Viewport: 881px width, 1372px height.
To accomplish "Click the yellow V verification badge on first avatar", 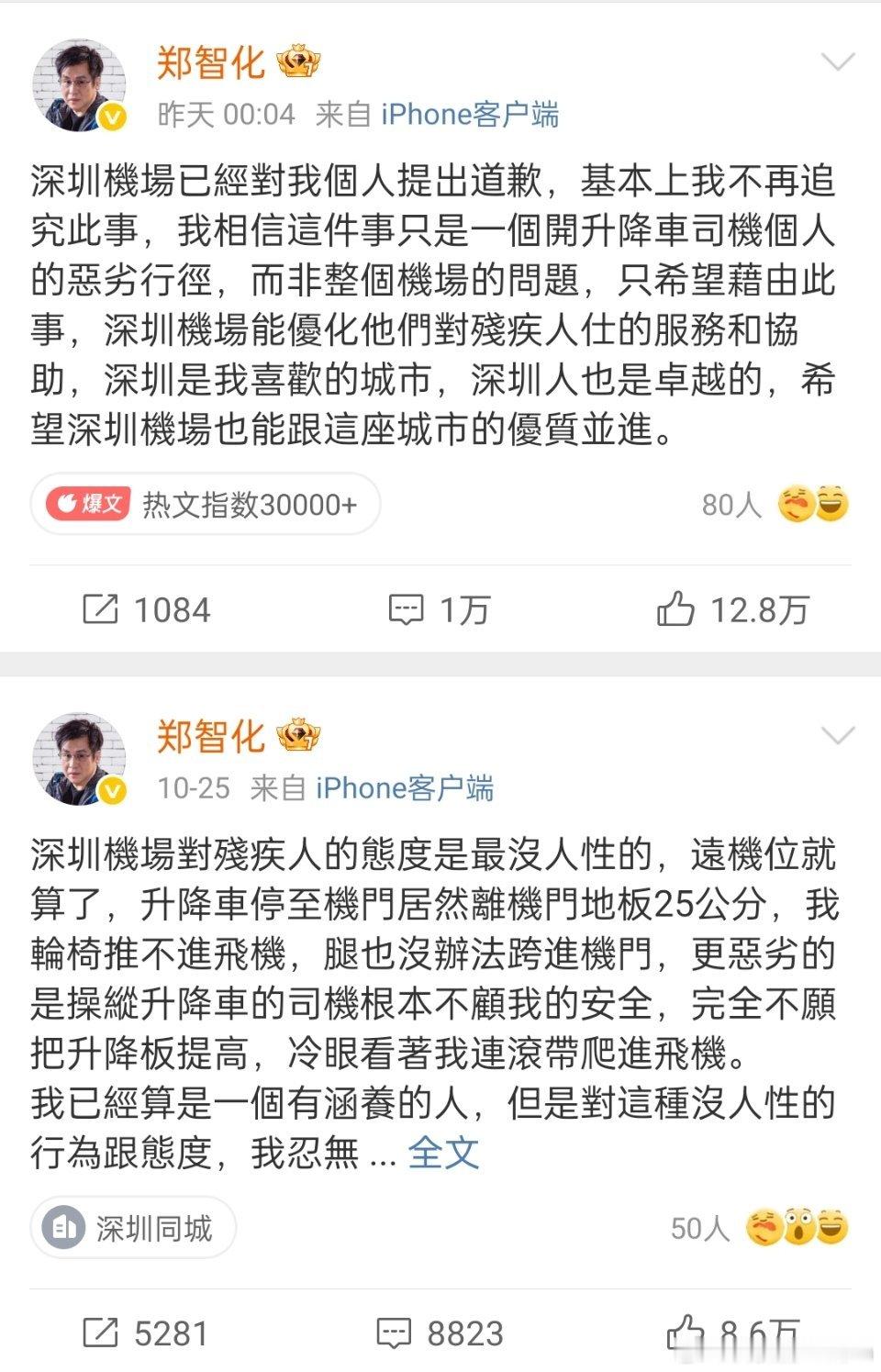I will pyautogui.click(x=112, y=116).
